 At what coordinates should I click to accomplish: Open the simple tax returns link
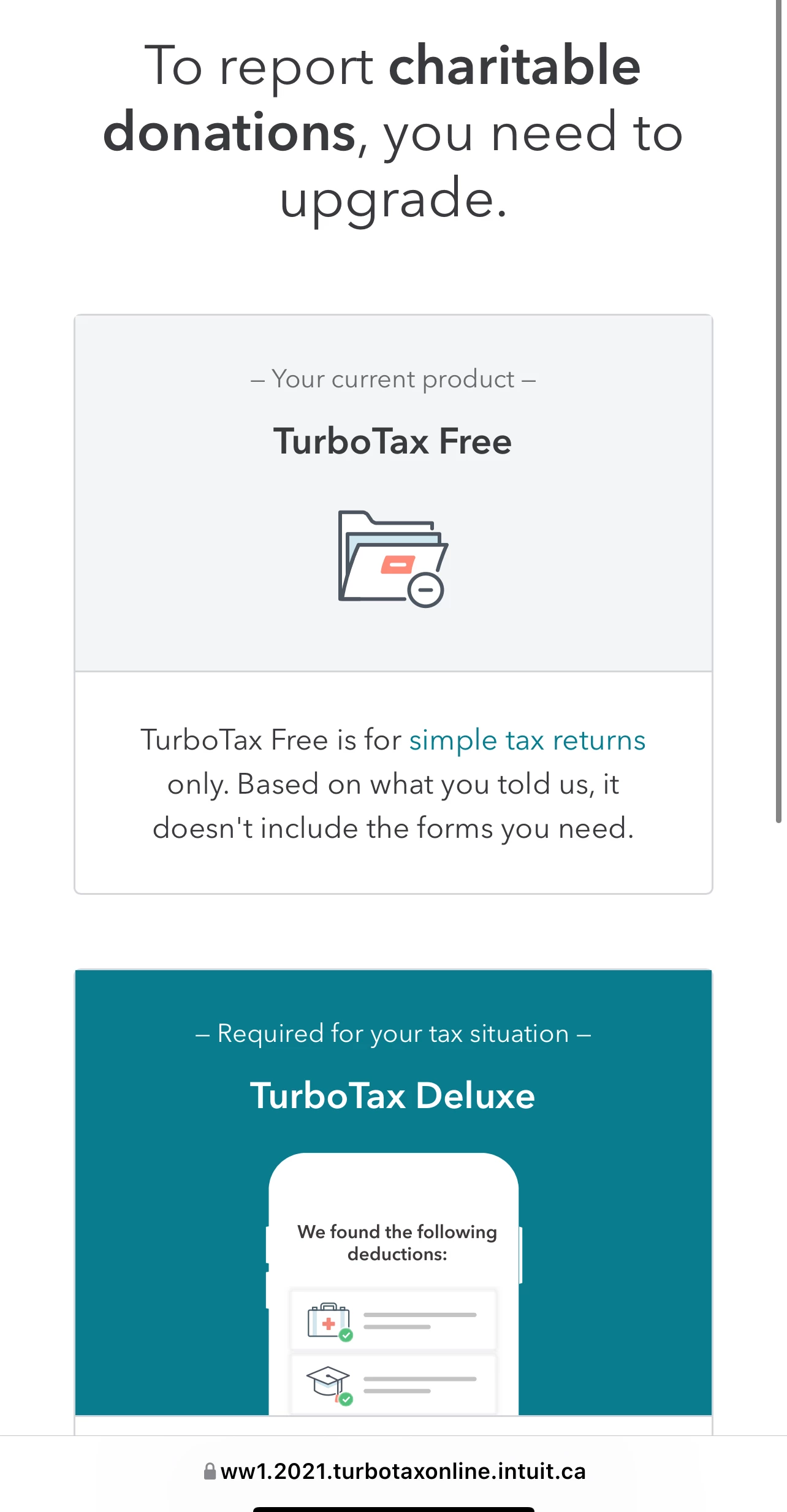527,740
